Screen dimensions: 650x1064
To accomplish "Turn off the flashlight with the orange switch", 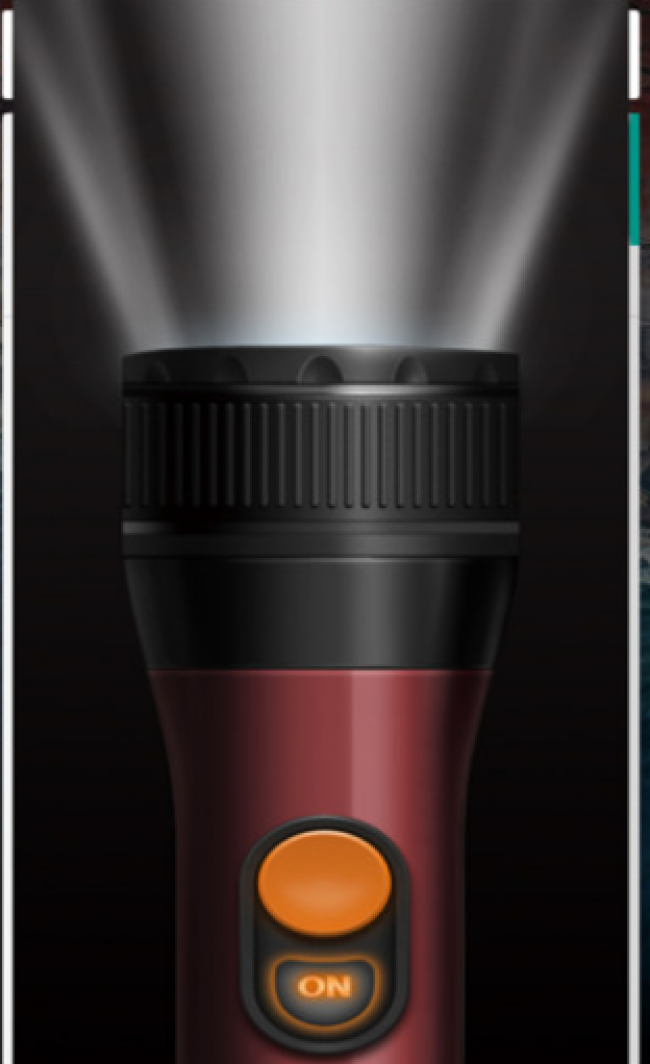I will pos(325,882).
